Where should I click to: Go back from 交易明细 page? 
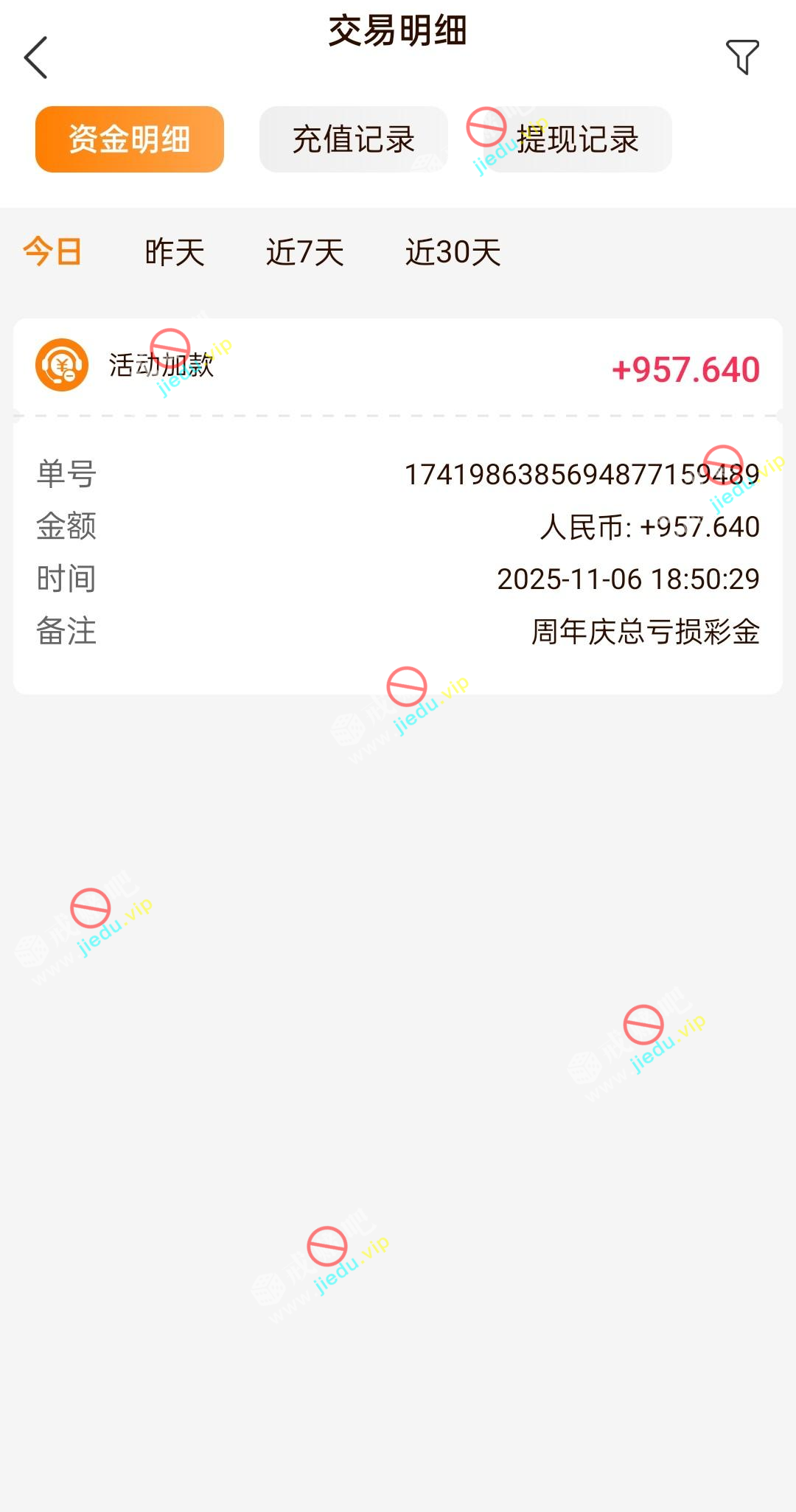tap(35, 58)
